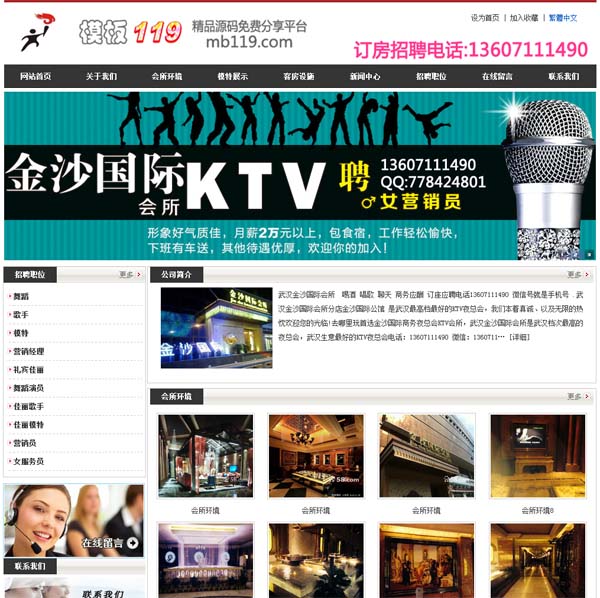This screenshot has width=600, height=598.
Task: Tap 更多 in the 公司简介 section
Action: 575,274
